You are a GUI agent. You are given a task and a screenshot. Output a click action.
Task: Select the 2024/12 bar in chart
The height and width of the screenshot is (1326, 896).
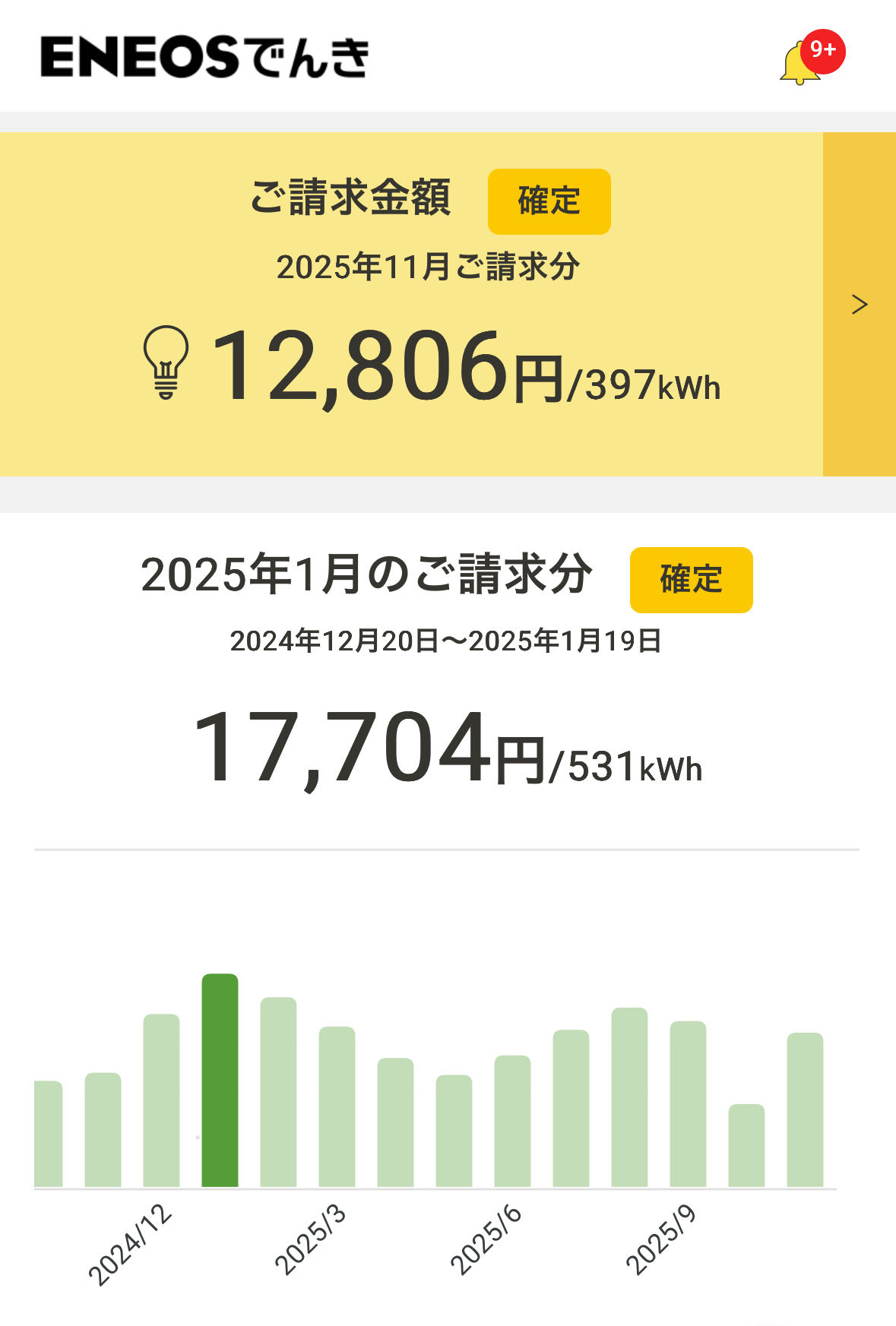(161, 1100)
